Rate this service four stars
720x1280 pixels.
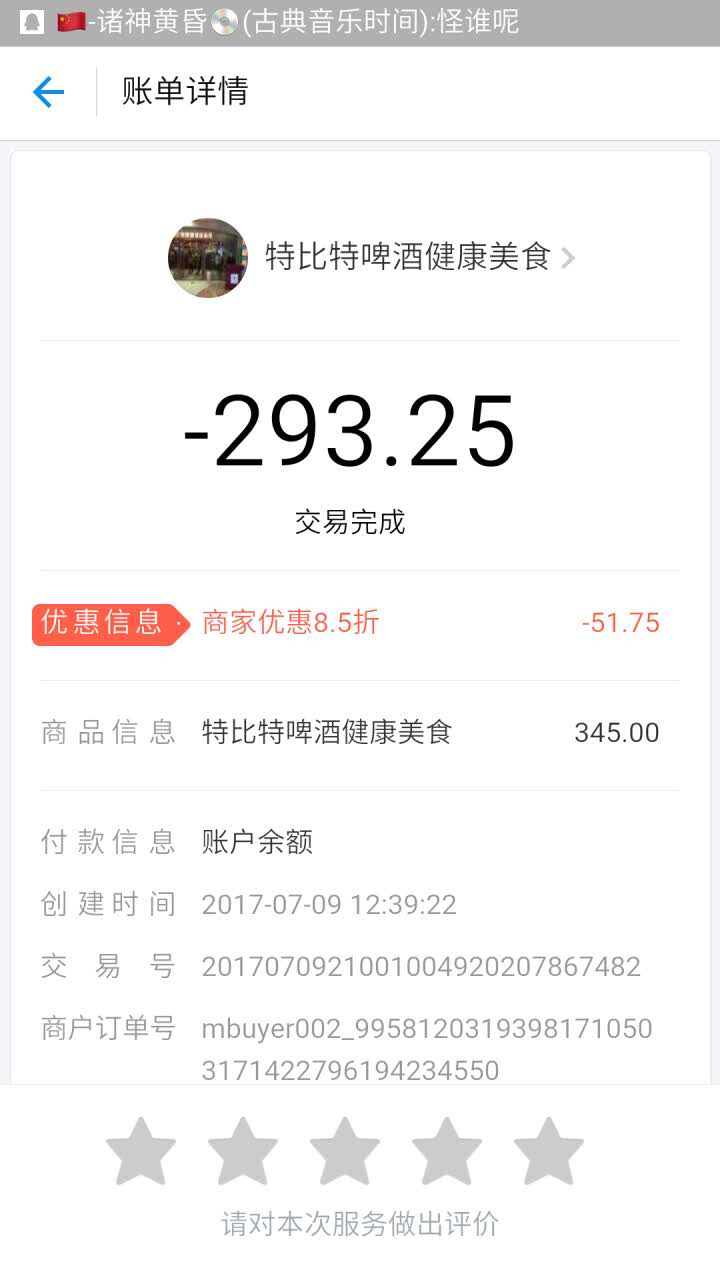point(447,1152)
